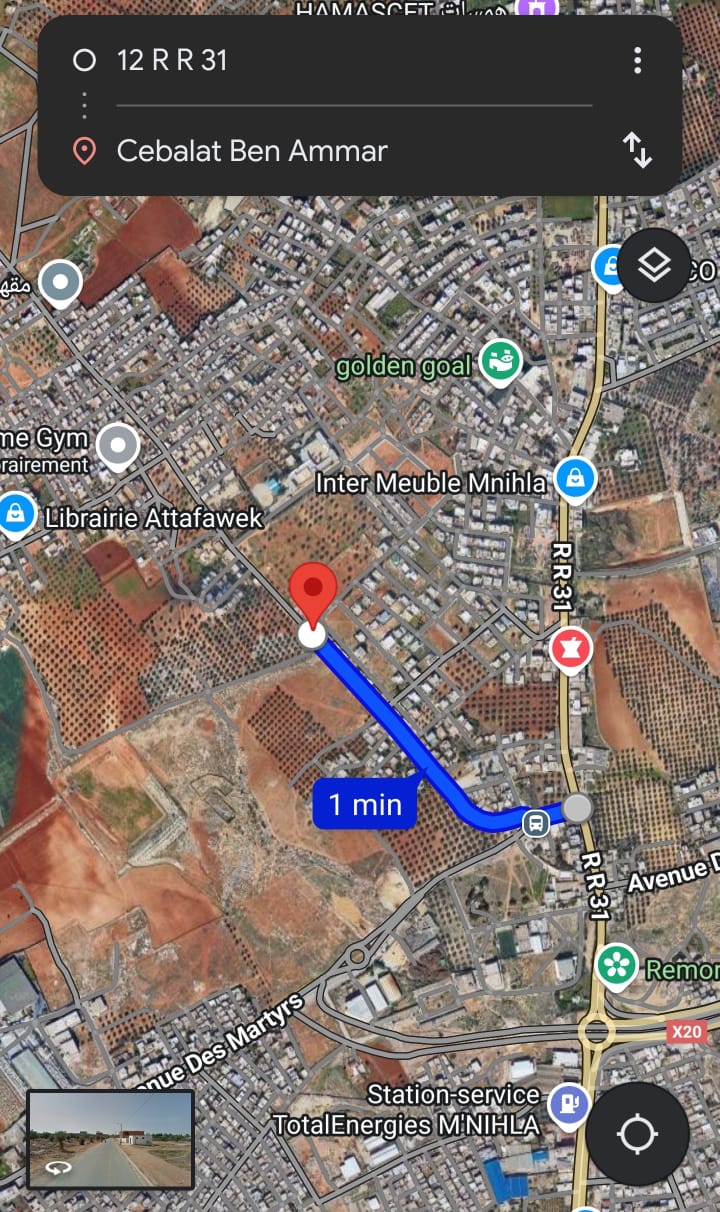The image size is (720, 1212).
Task: Select the red destination pin
Action: point(314,591)
